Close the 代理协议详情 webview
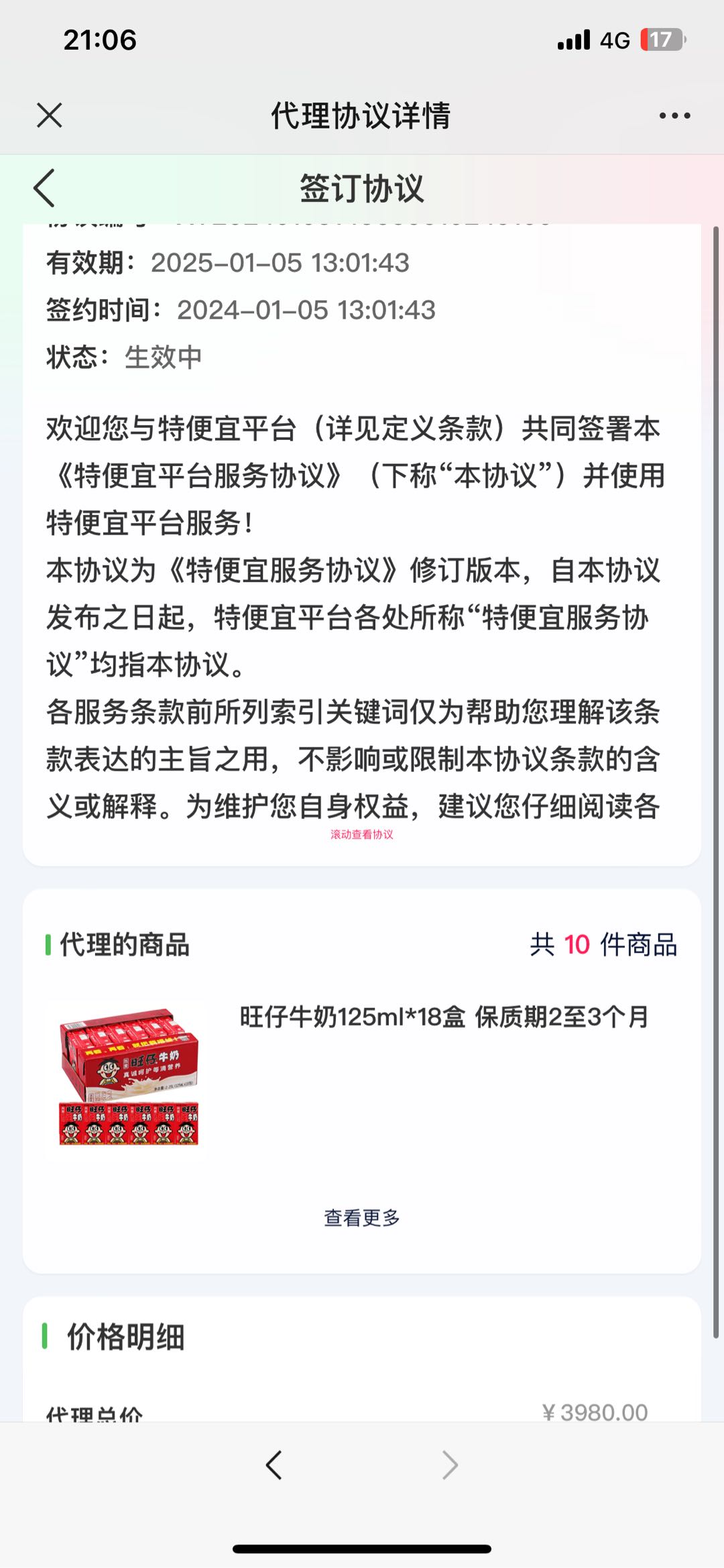 click(50, 115)
